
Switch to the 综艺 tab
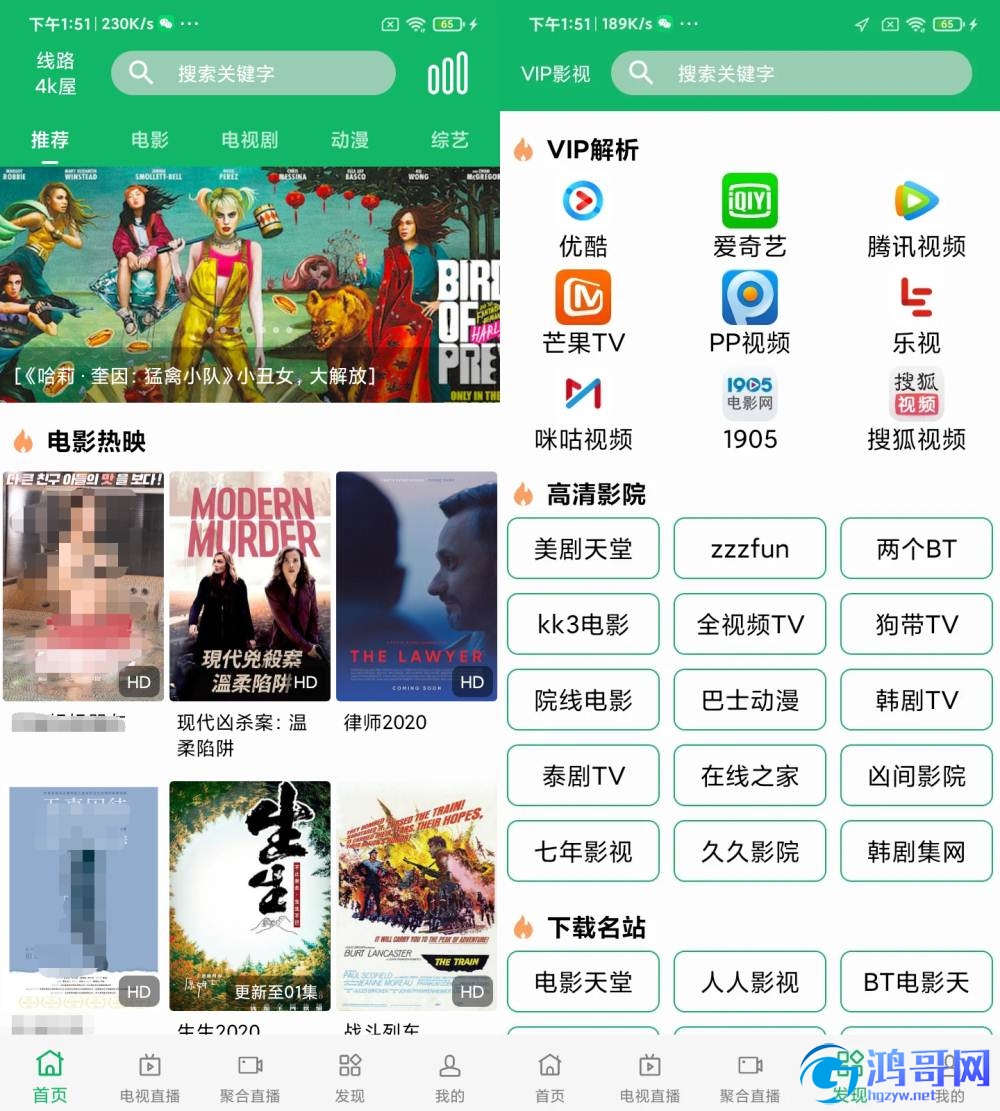(449, 140)
